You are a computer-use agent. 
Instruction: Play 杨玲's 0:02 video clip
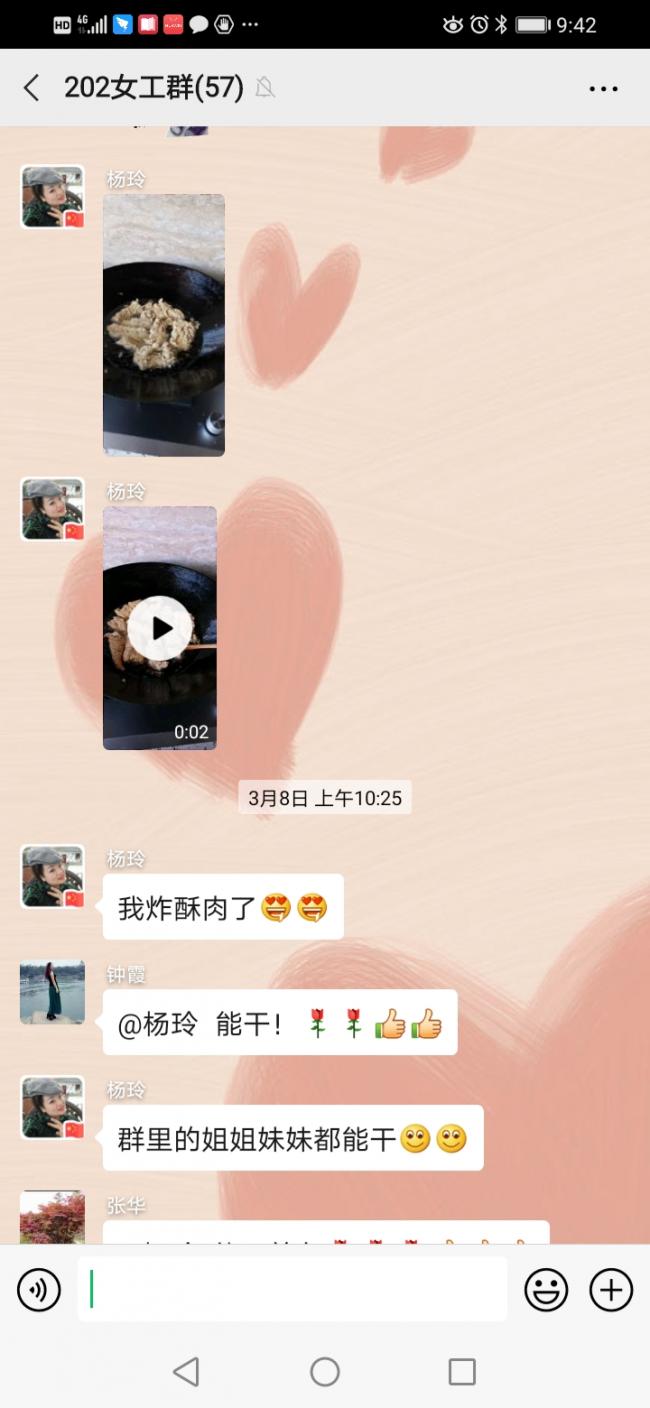(x=160, y=628)
